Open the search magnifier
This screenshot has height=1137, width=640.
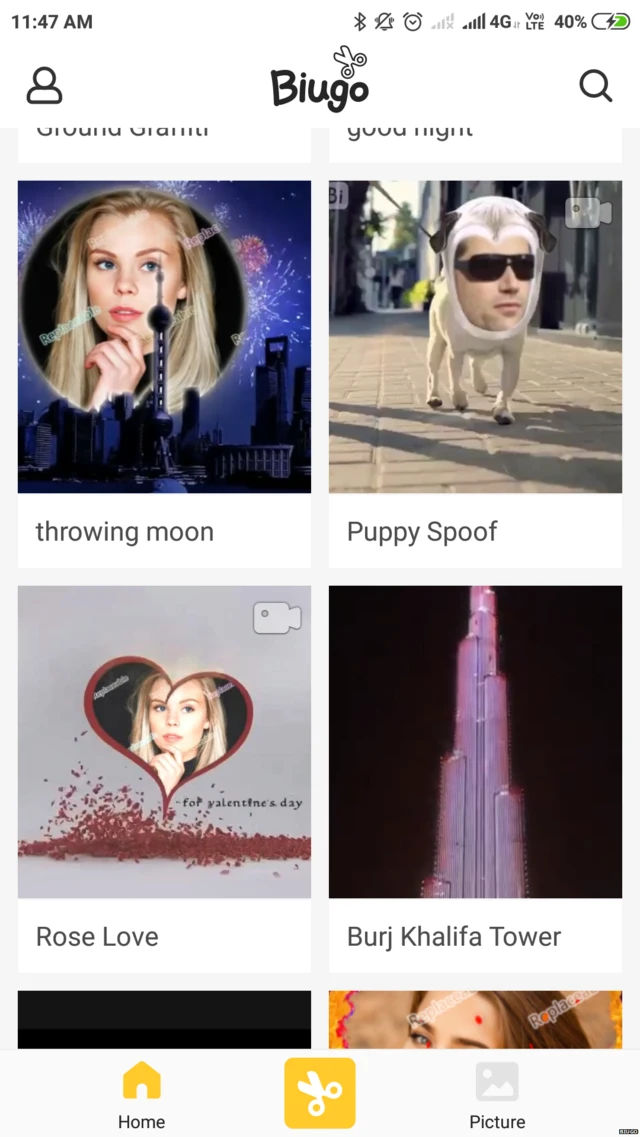595,86
